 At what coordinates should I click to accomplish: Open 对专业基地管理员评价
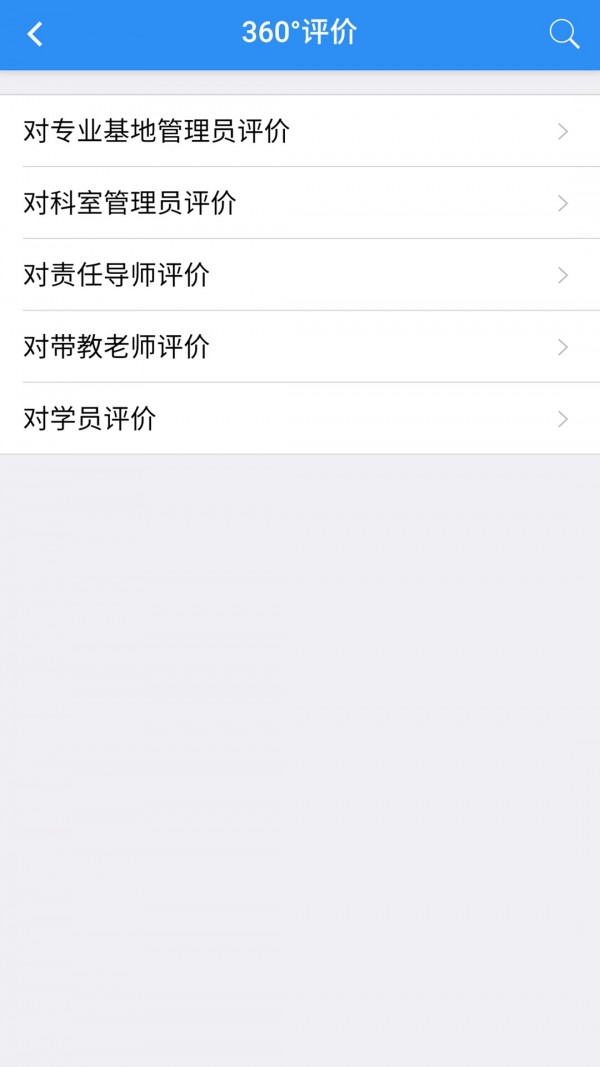[300, 131]
